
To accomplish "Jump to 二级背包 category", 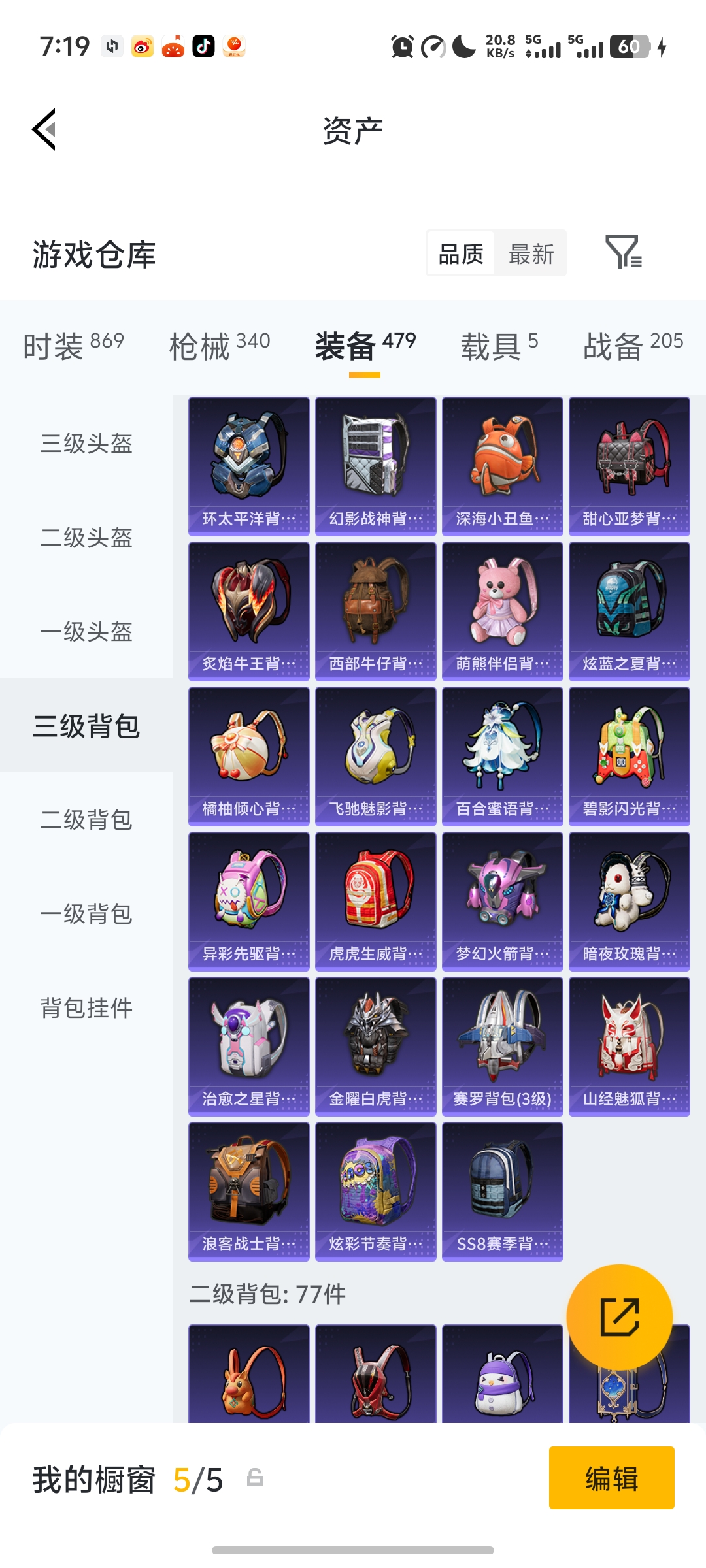I will [x=86, y=819].
